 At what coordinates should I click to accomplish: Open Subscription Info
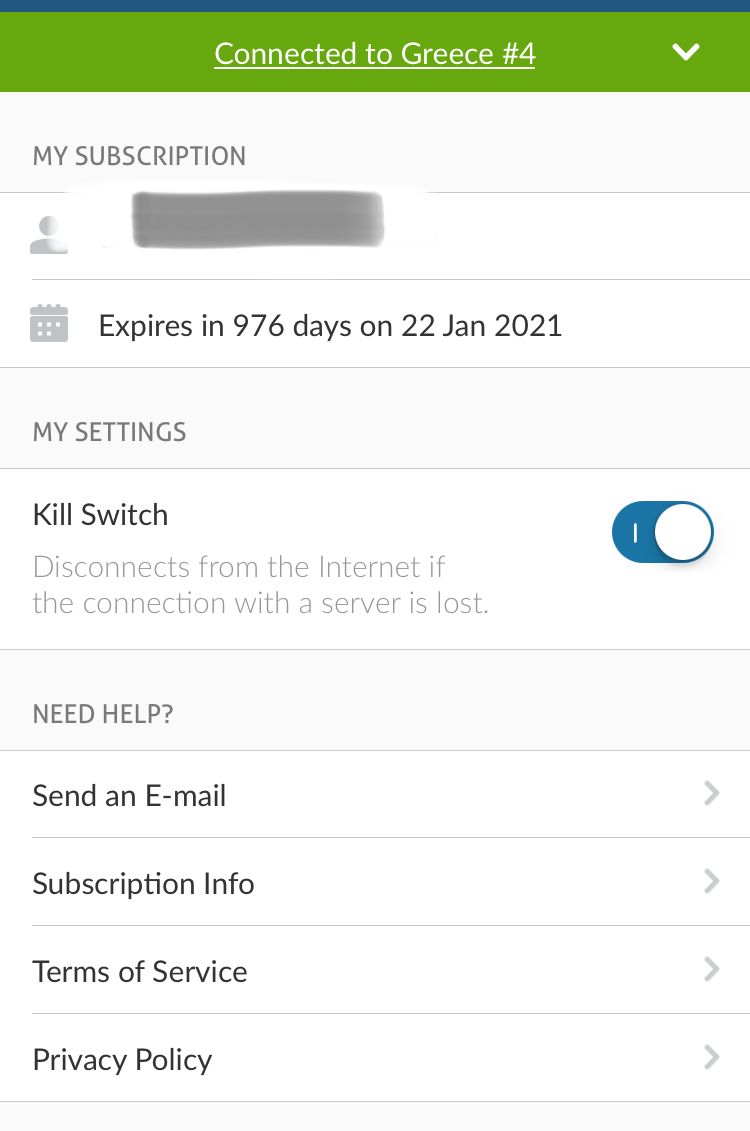pos(374,883)
